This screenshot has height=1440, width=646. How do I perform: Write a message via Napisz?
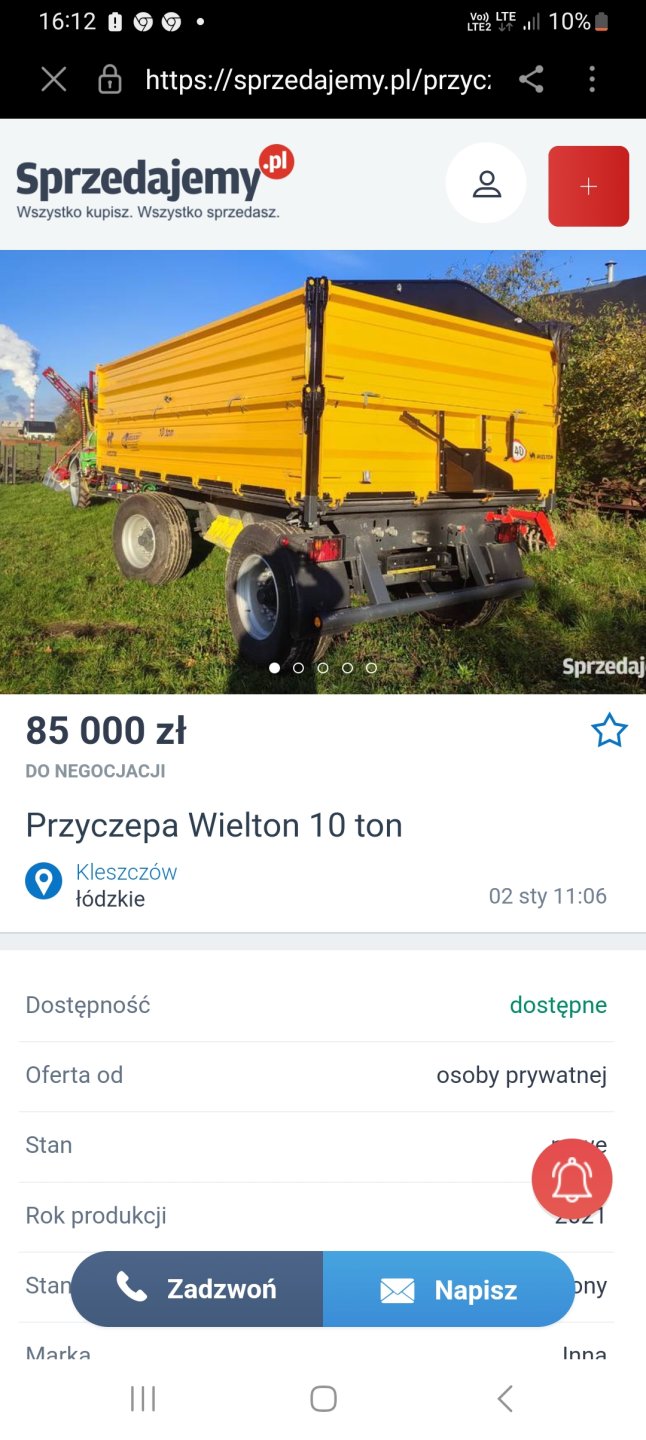pyautogui.click(x=449, y=1290)
